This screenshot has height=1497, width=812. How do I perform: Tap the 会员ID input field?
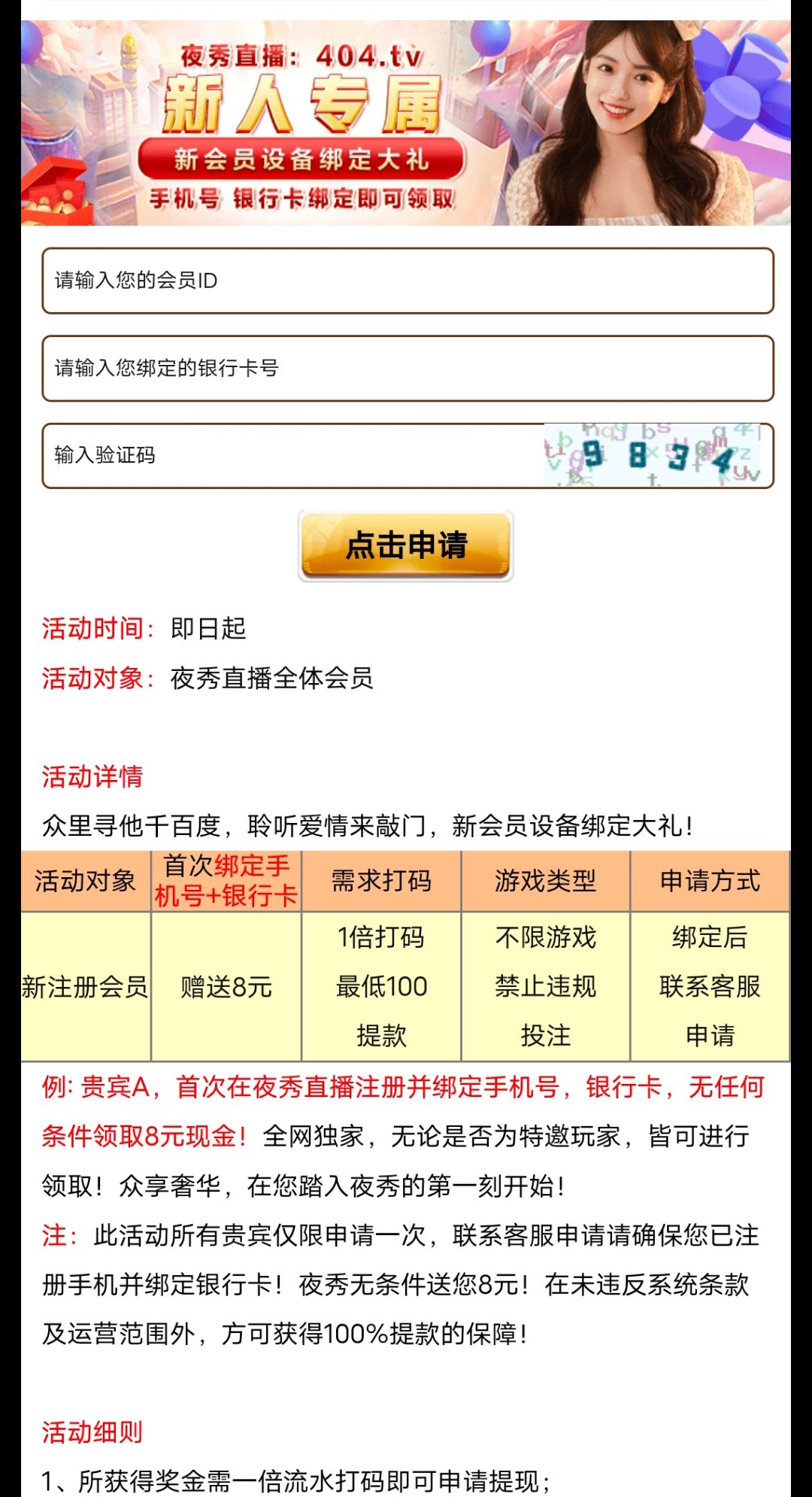[x=408, y=281]
